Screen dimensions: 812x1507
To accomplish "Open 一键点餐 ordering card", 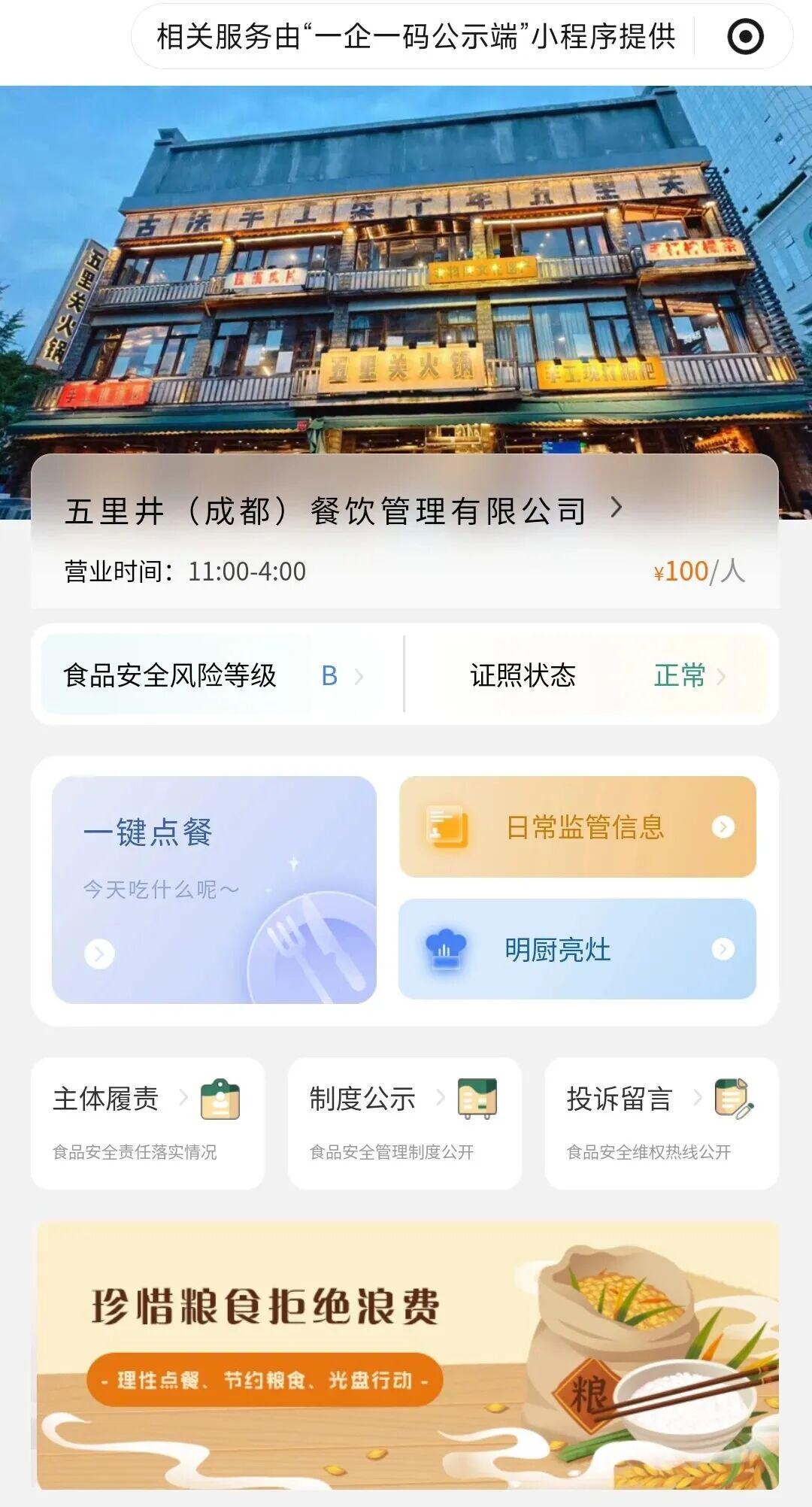I will (x=214, y=889).
